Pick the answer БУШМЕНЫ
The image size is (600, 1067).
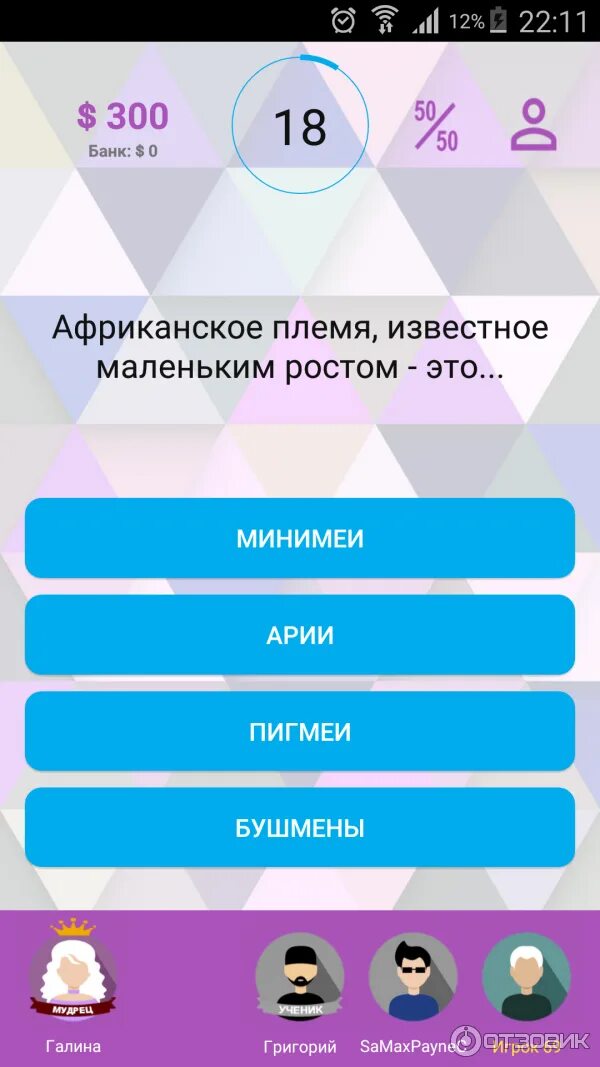(300, 827)
